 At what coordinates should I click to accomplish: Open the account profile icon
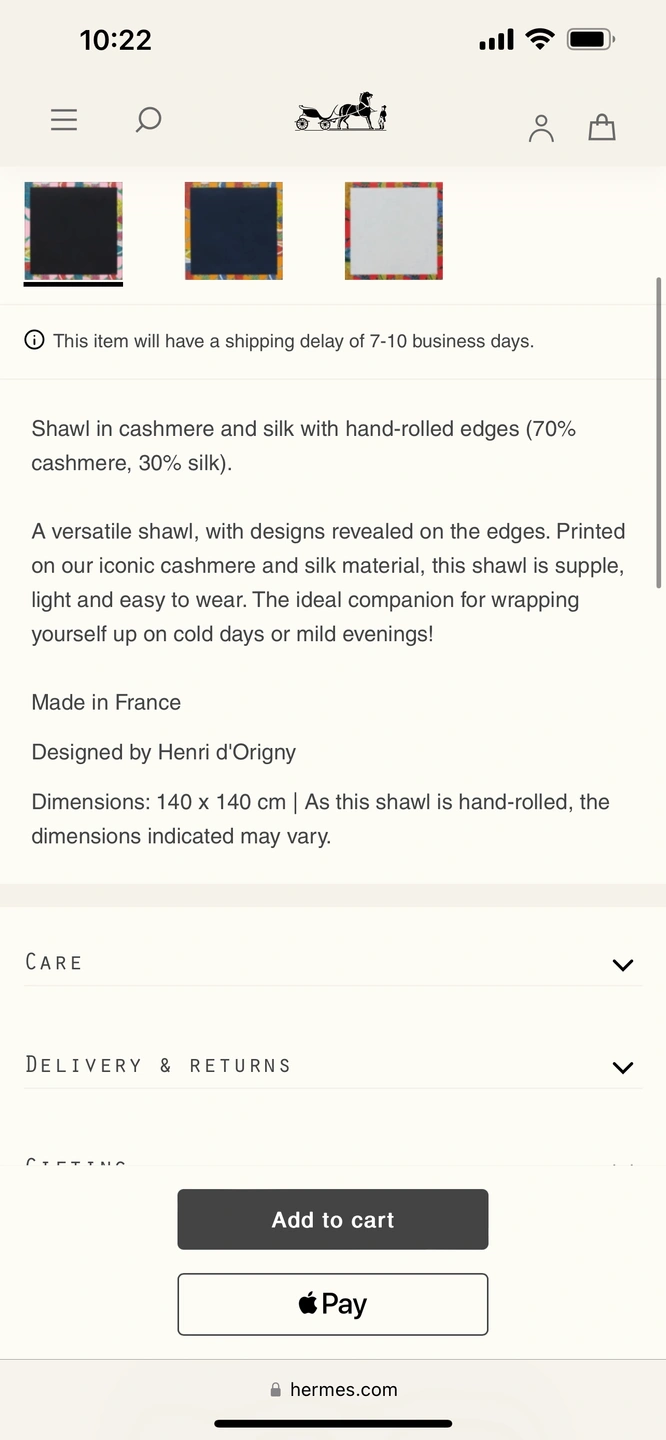coord(541,127)
